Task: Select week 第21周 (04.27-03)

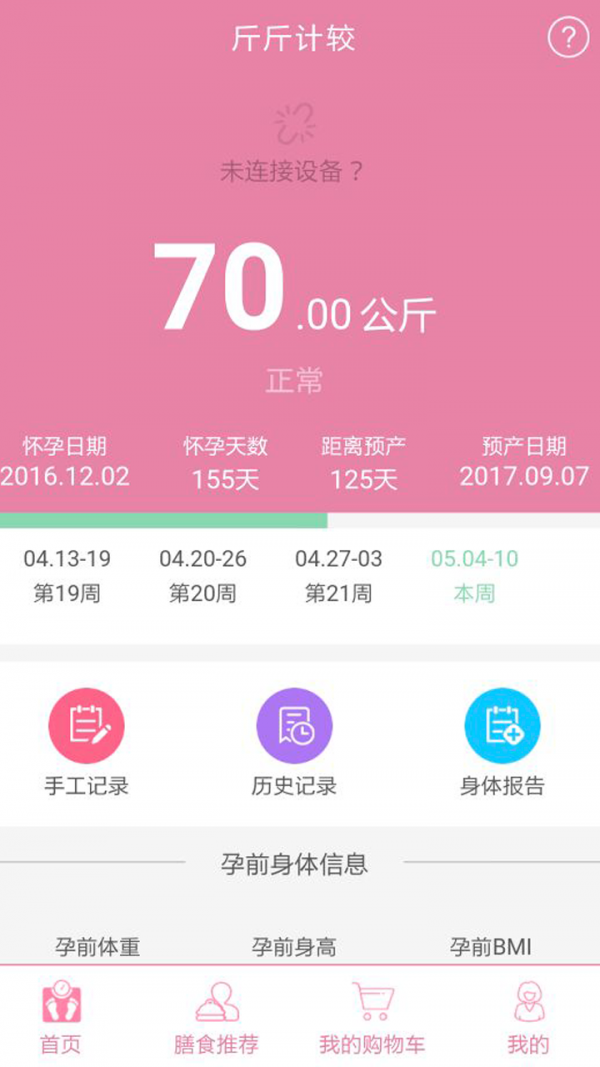Action: tap(338, 576)
